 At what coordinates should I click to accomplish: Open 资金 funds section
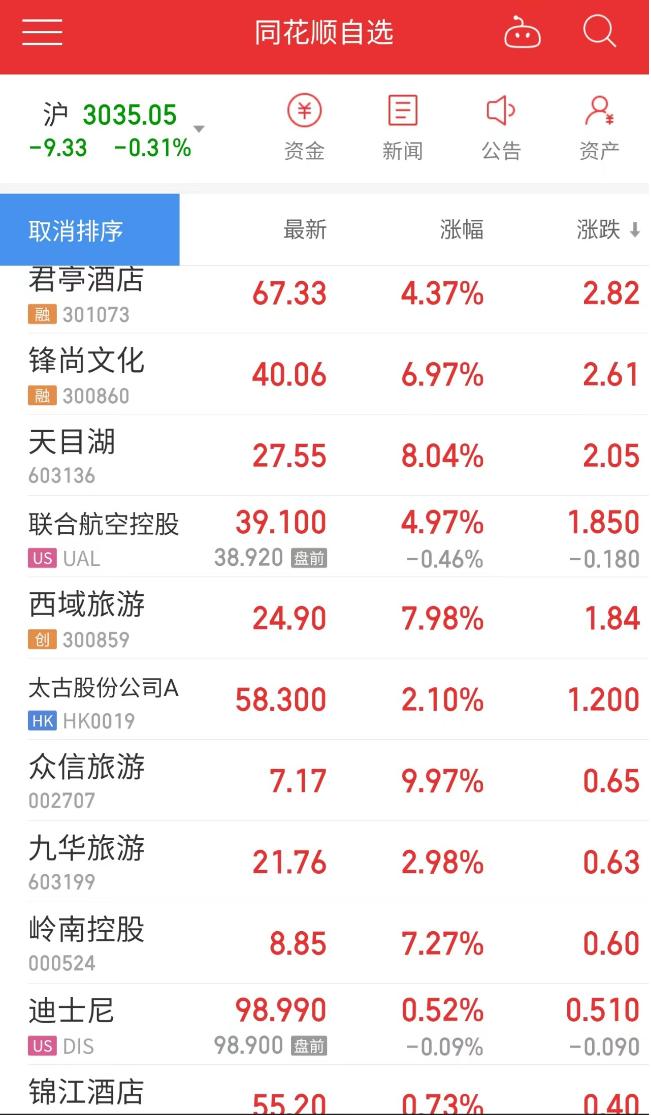click(305, 129)
